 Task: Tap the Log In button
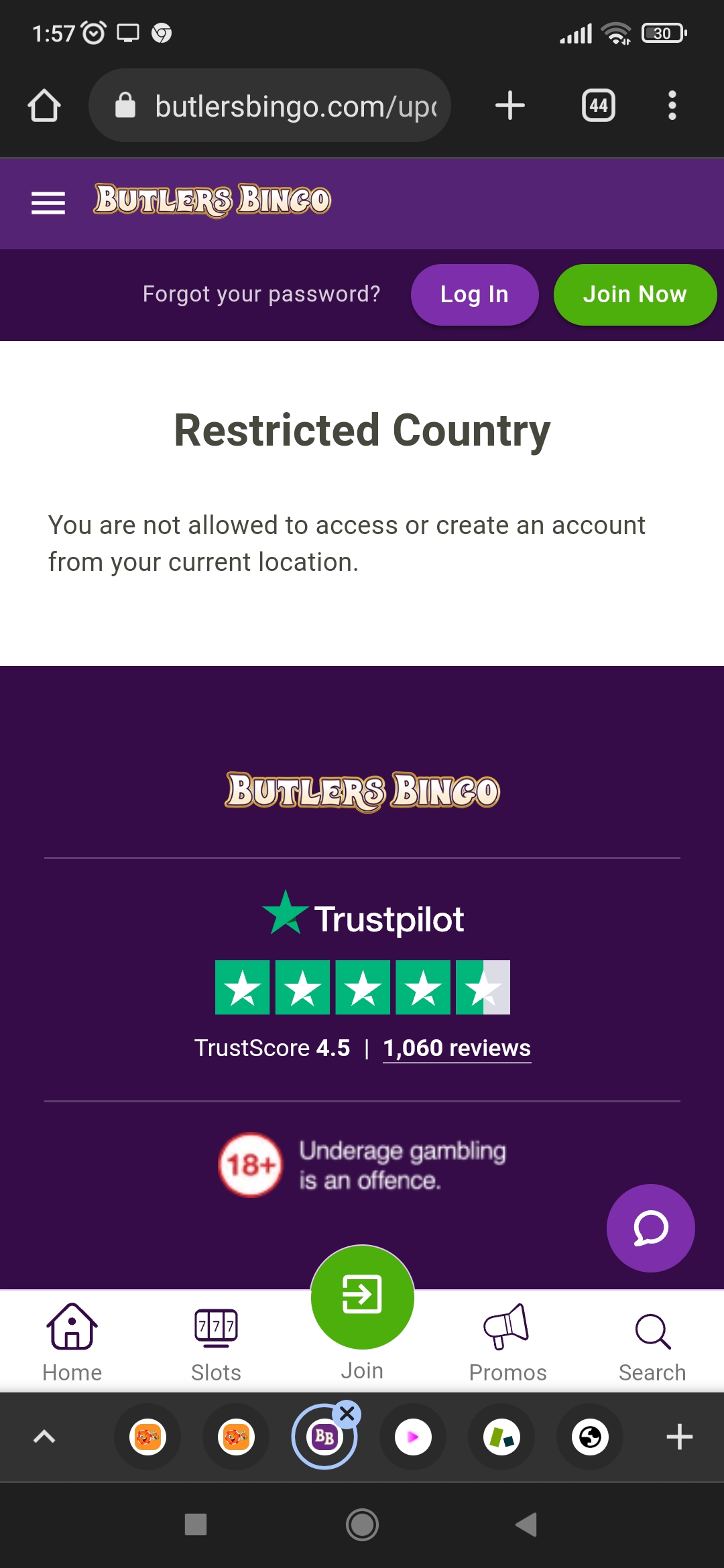coord(474,295)
